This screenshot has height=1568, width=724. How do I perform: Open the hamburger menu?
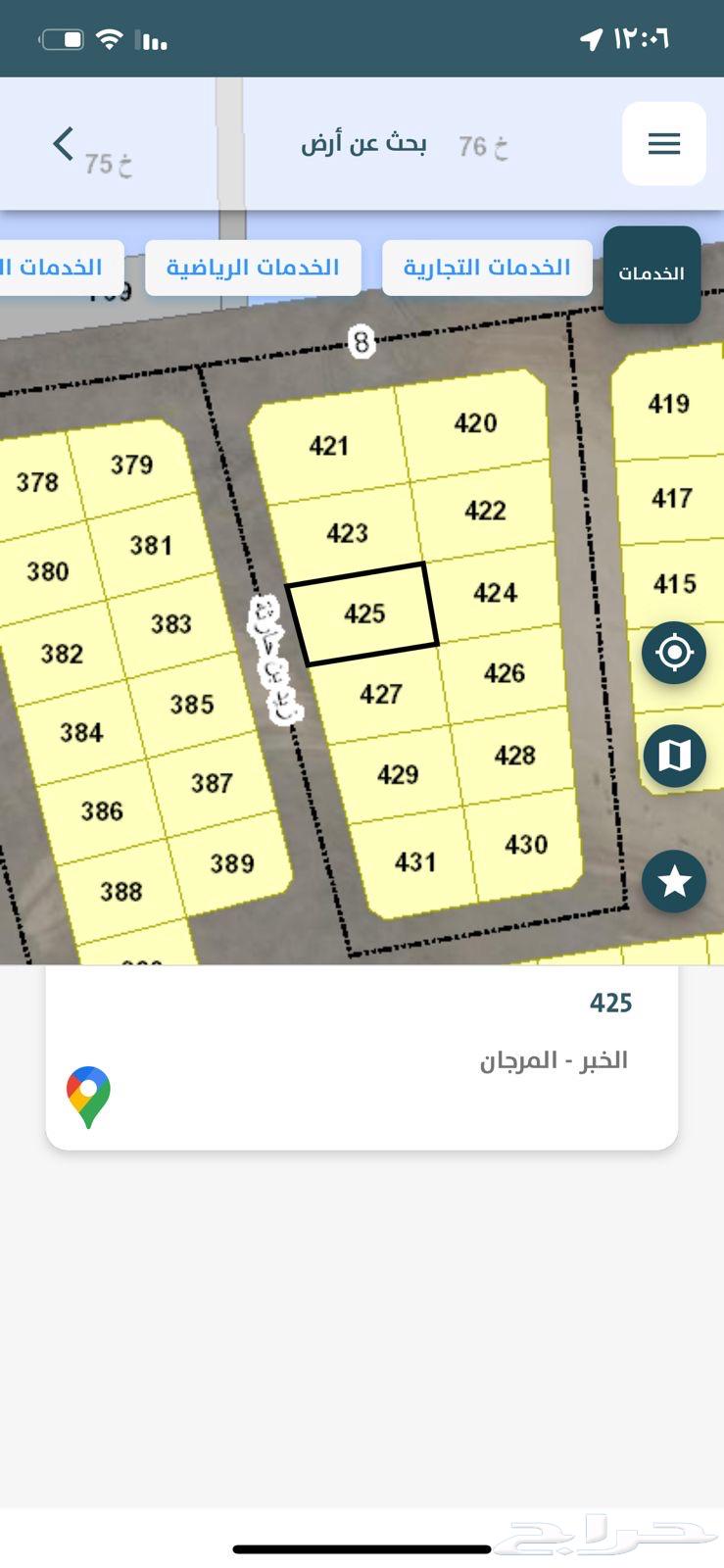[663, 144]
